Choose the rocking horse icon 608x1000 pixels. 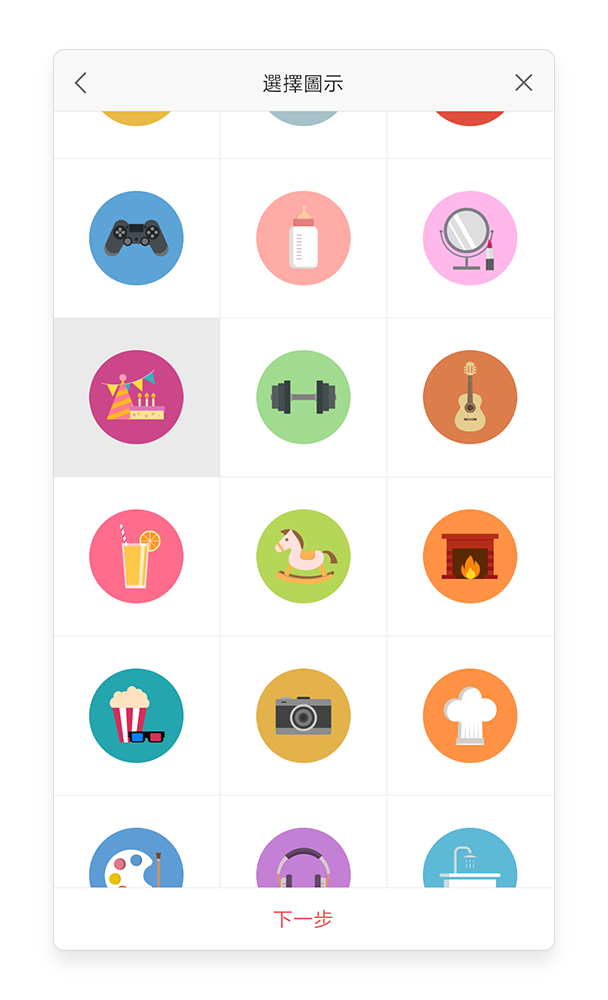(x=303, y=556)
